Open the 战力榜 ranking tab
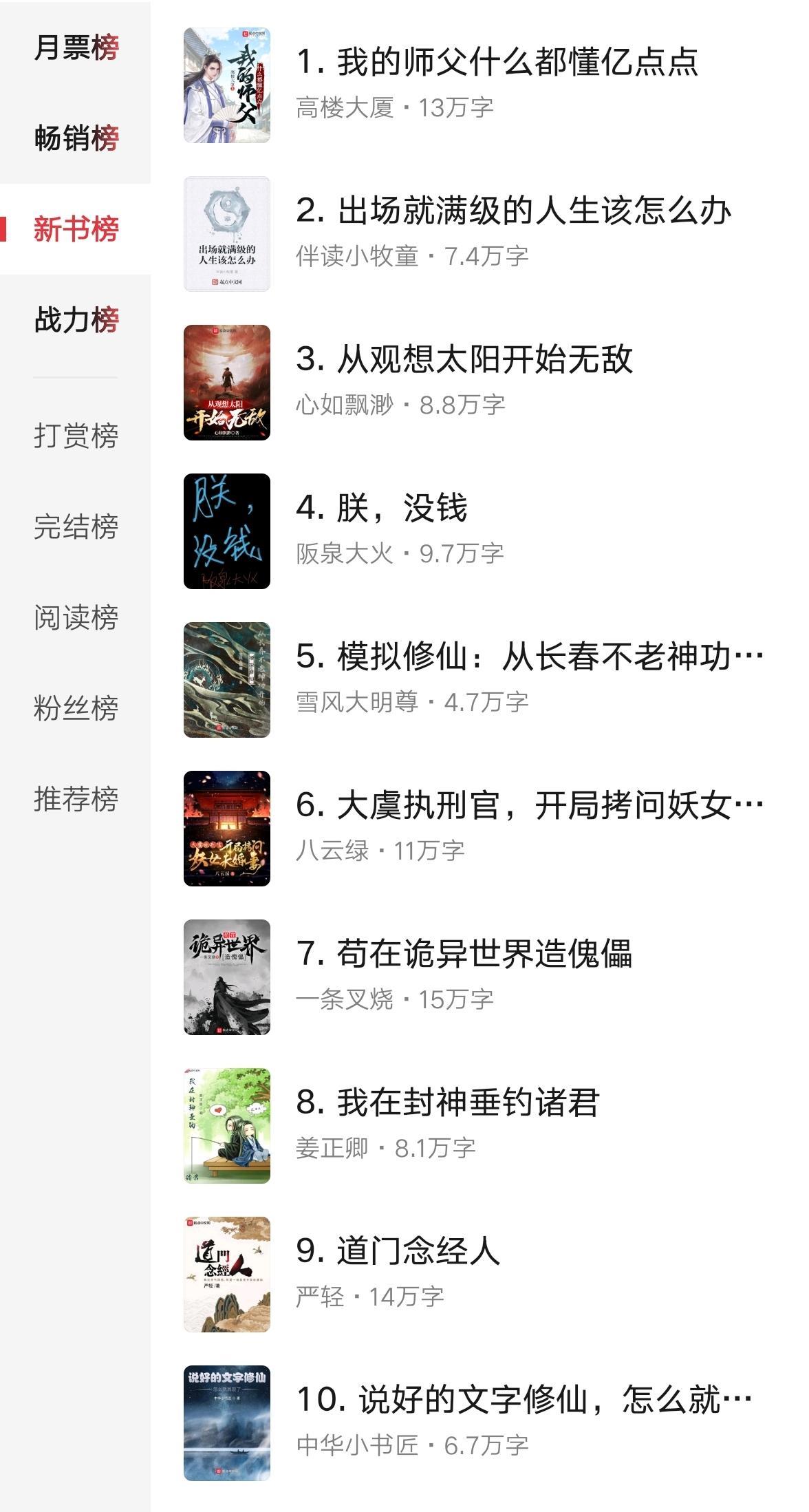The height and width of the screenshot is (1512, 809). [76, 320]
